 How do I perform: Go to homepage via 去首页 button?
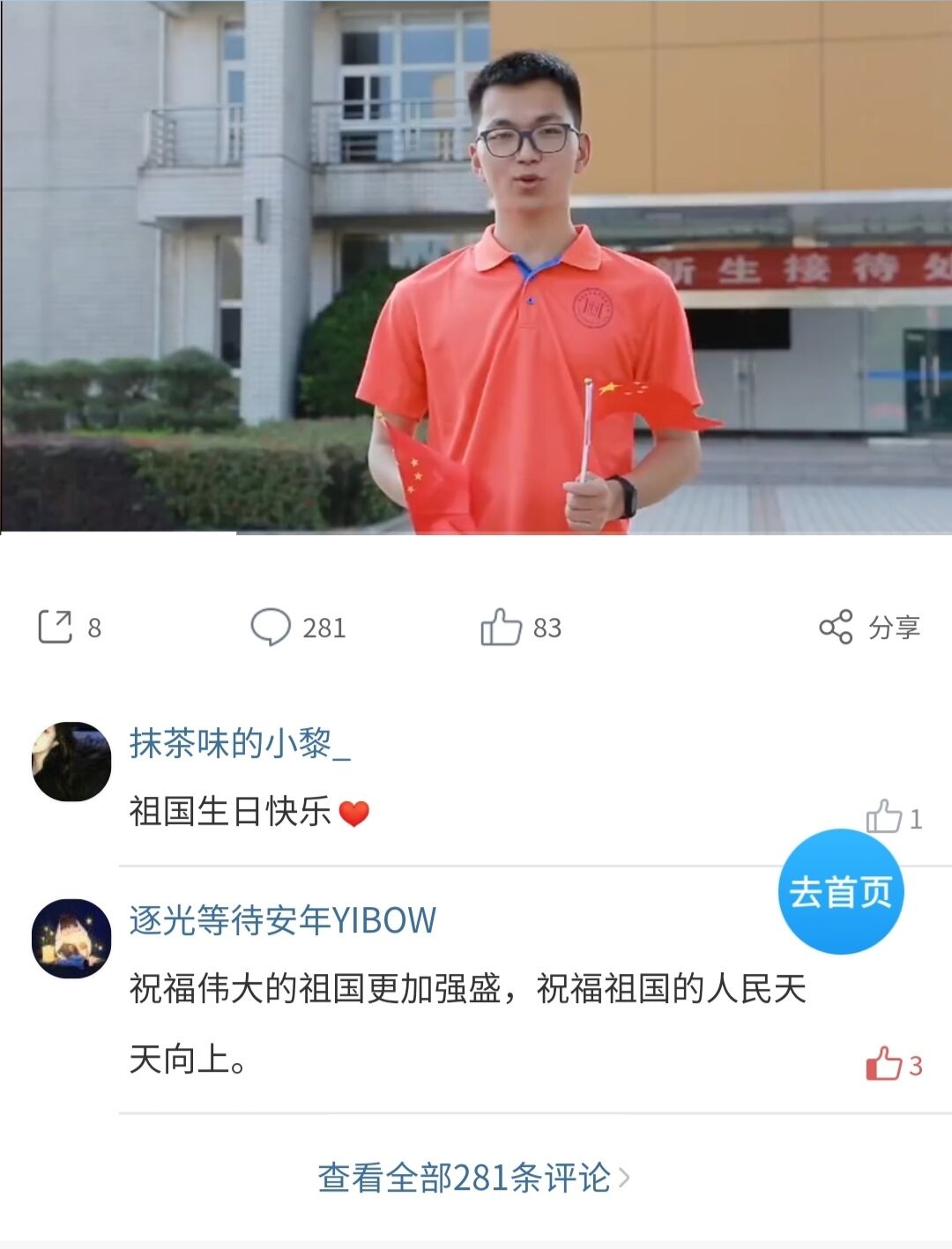[x=840, y=892]
